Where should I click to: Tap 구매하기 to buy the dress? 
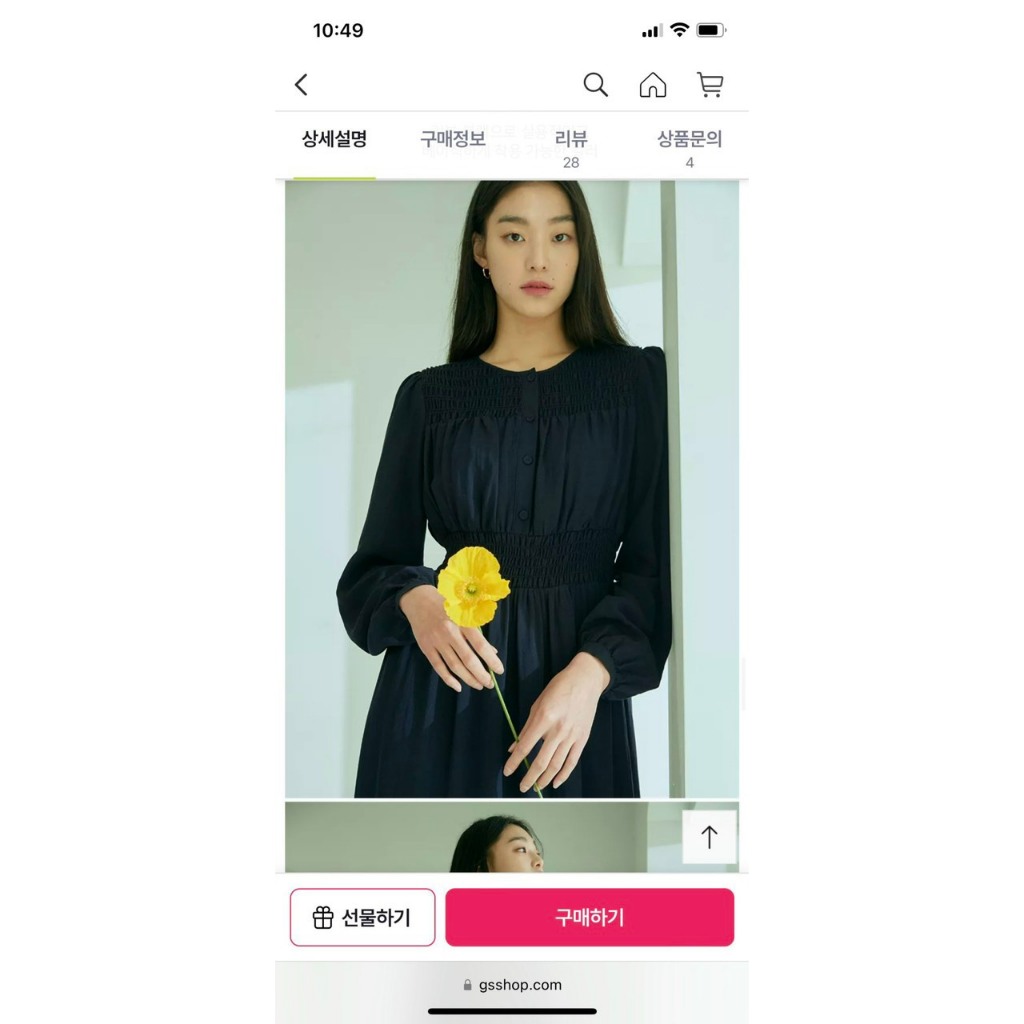589,917
